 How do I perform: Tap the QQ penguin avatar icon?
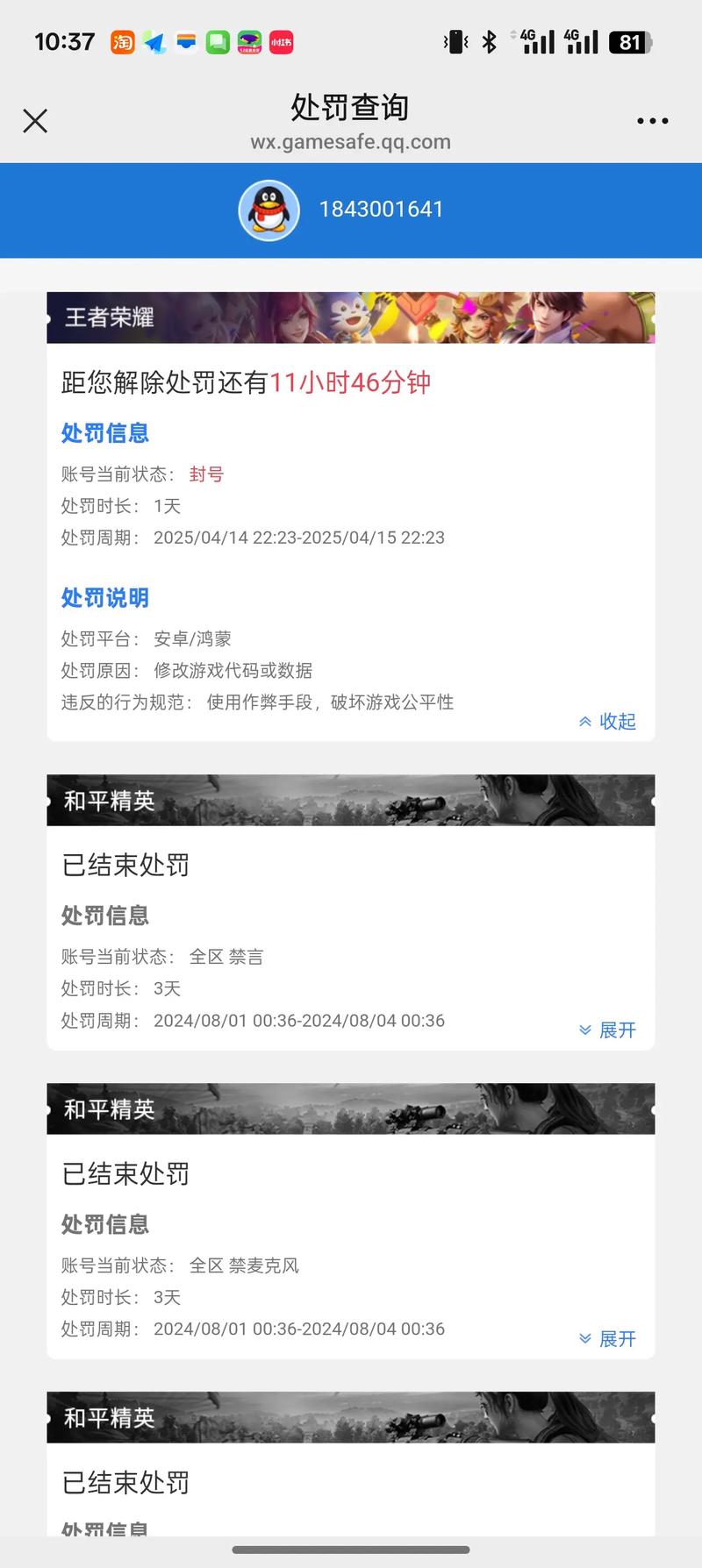pyautogui.click(x=270, y=210)
